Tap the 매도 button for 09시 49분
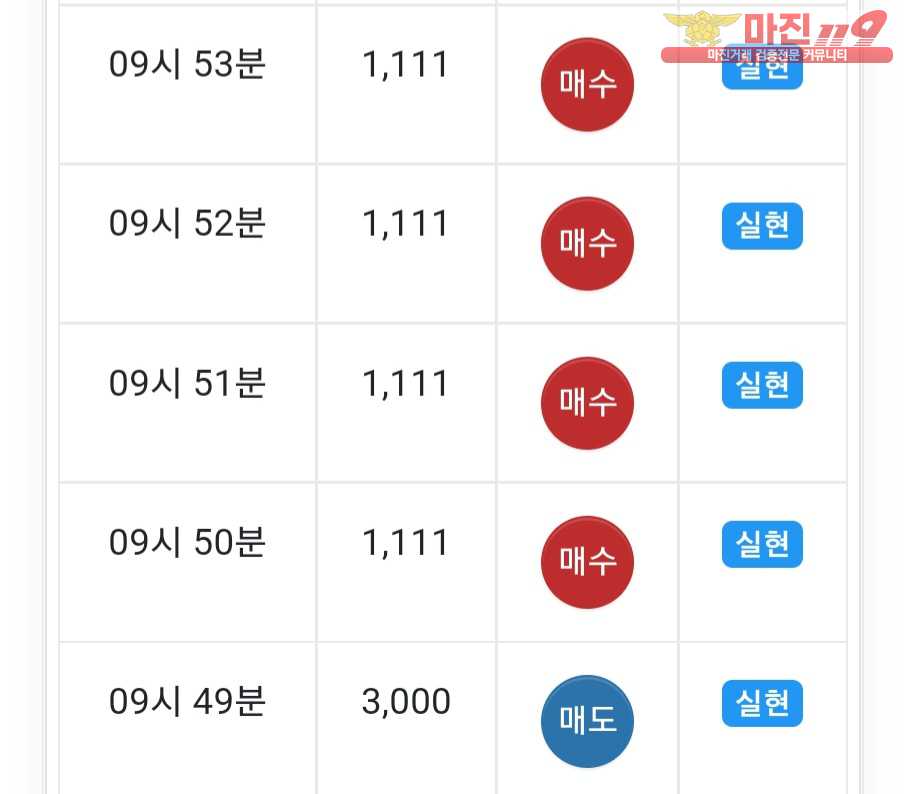904x794 pixels. [587, 721]
